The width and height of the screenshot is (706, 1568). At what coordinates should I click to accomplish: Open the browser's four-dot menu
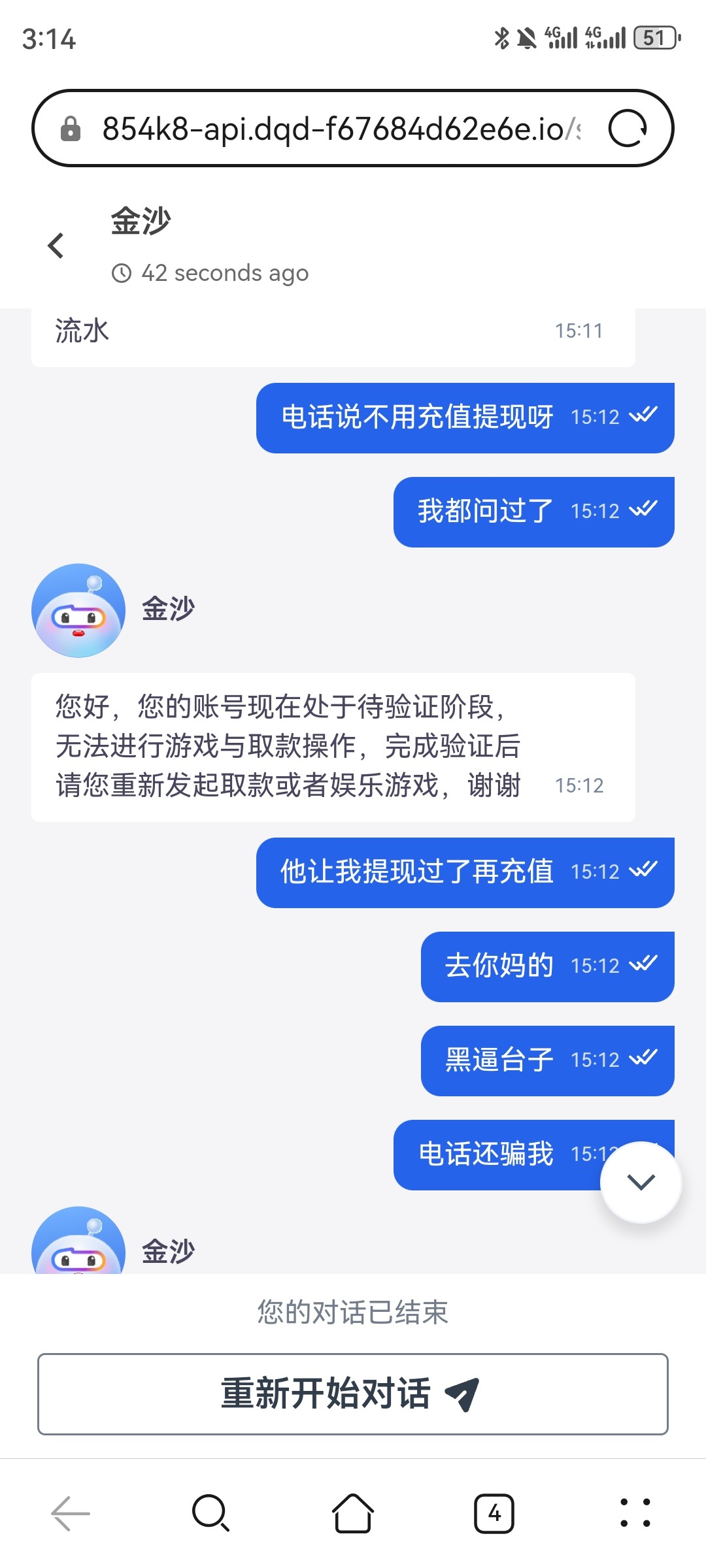[x=635, y=1513]
